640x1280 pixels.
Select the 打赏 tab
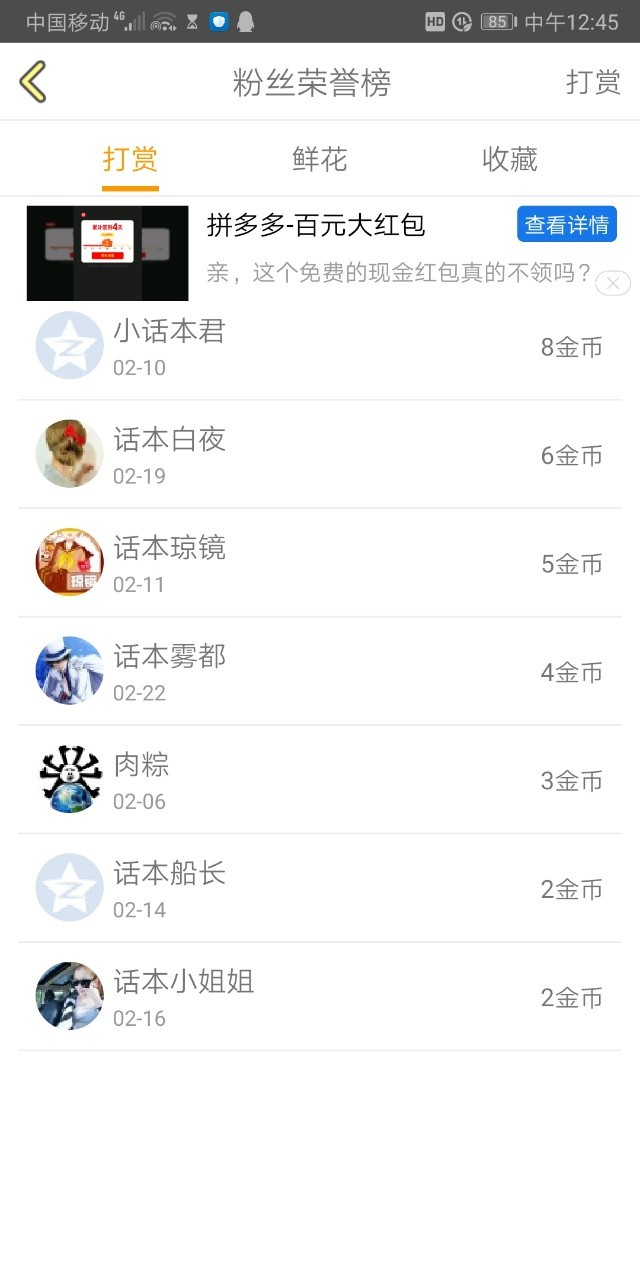tap(130, 159)
